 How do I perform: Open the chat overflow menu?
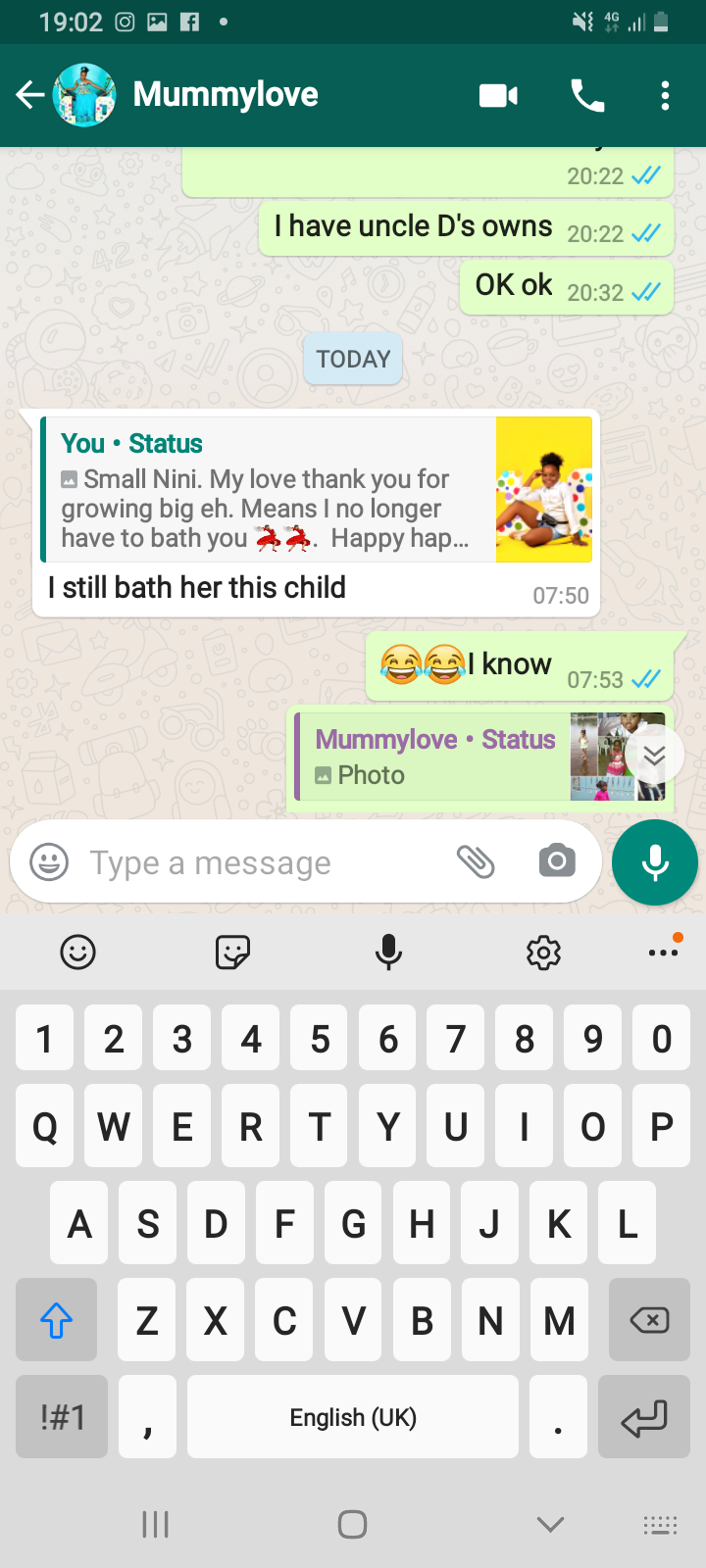point(665,95)
